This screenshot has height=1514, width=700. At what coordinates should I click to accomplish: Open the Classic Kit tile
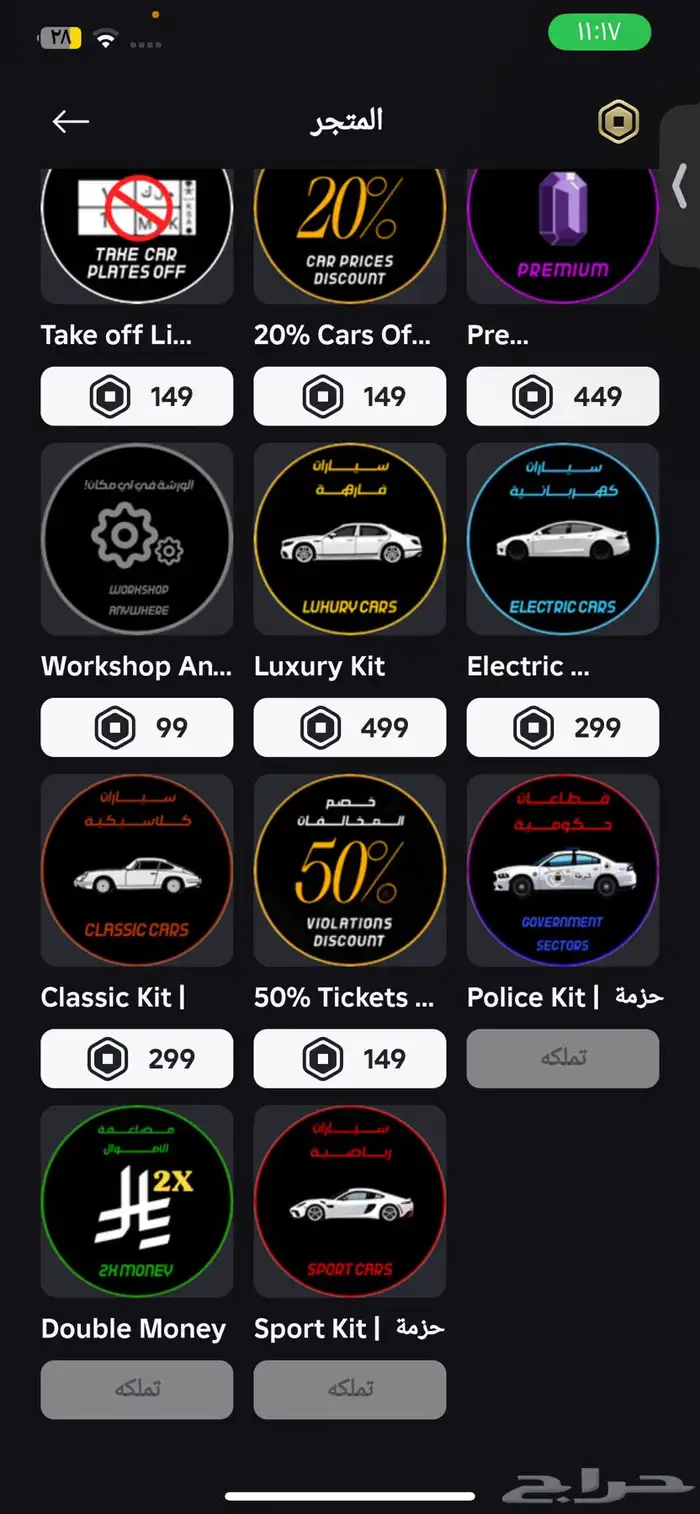137,870
